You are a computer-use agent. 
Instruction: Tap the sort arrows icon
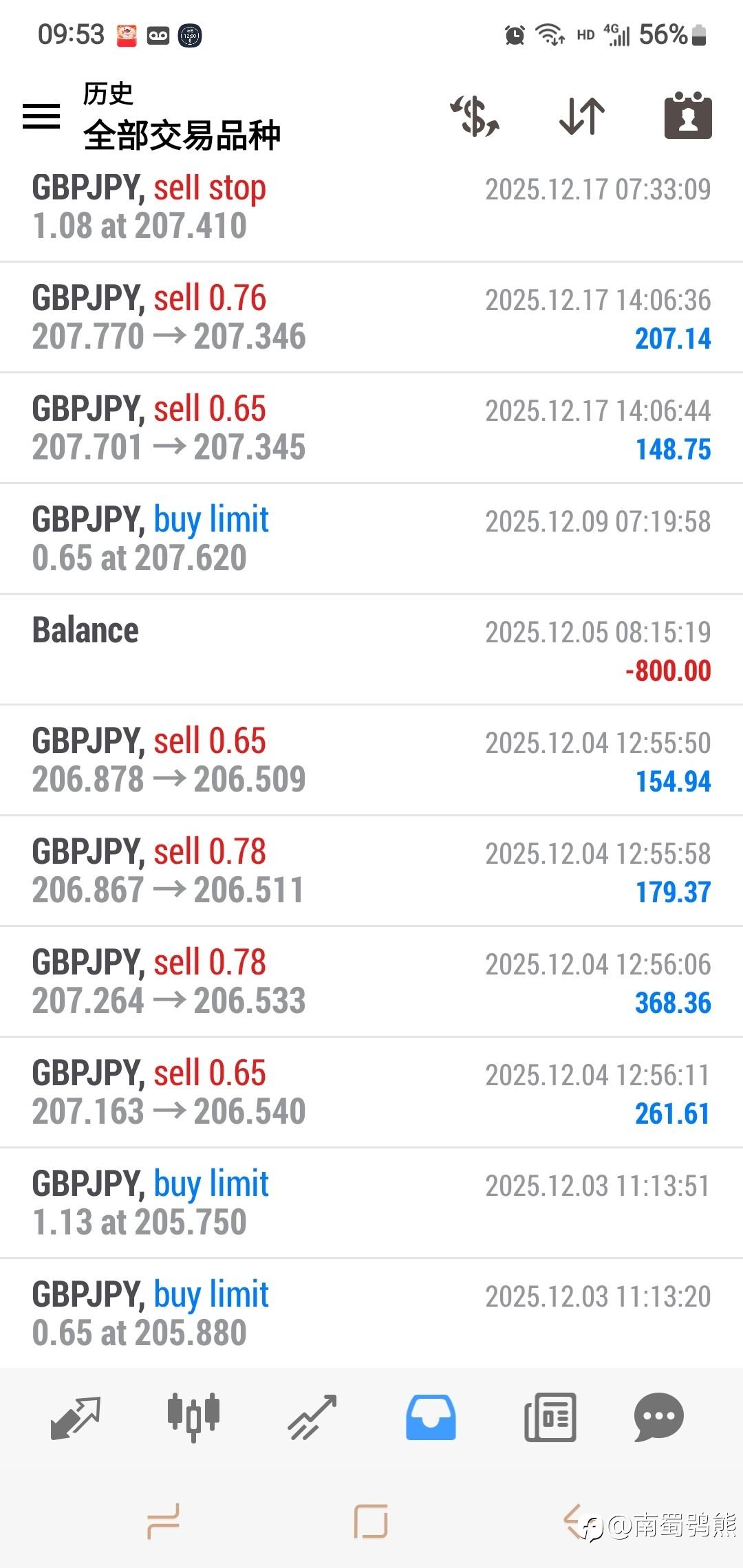tap(582, 116)
